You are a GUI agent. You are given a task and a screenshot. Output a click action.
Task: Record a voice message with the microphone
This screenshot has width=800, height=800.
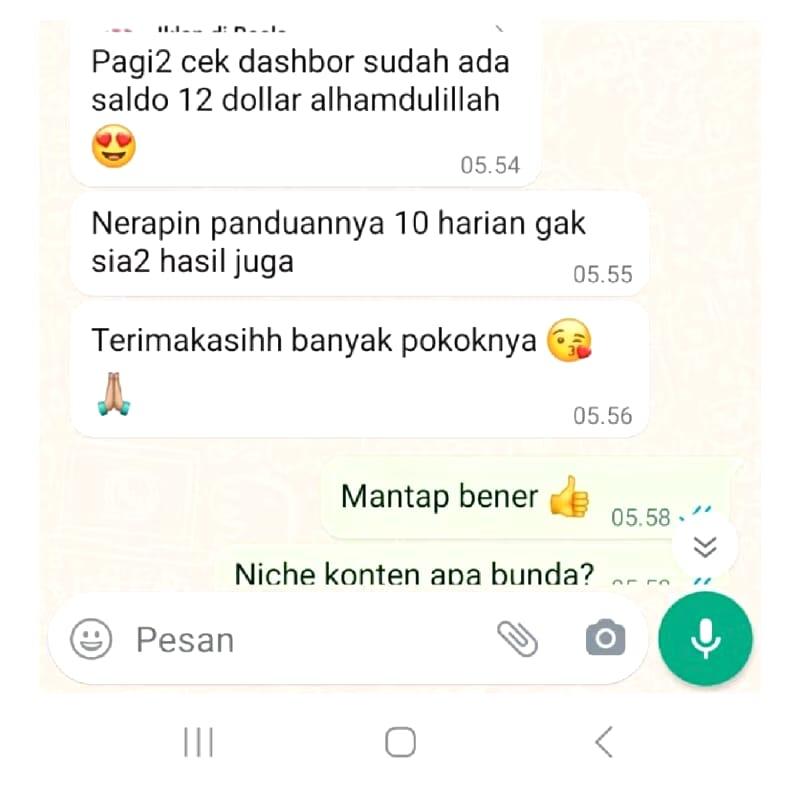point(706,638)
